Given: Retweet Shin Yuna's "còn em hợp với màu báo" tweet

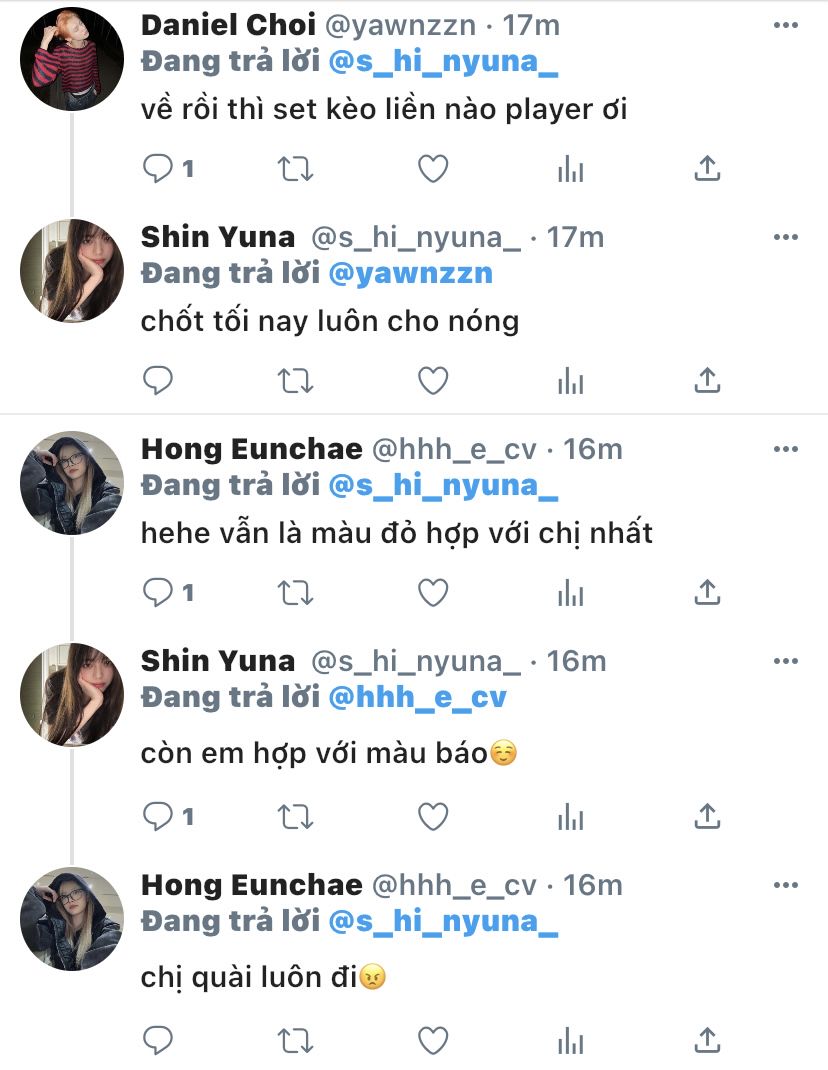Looking at the screenshot, I should tap(295, 817).
